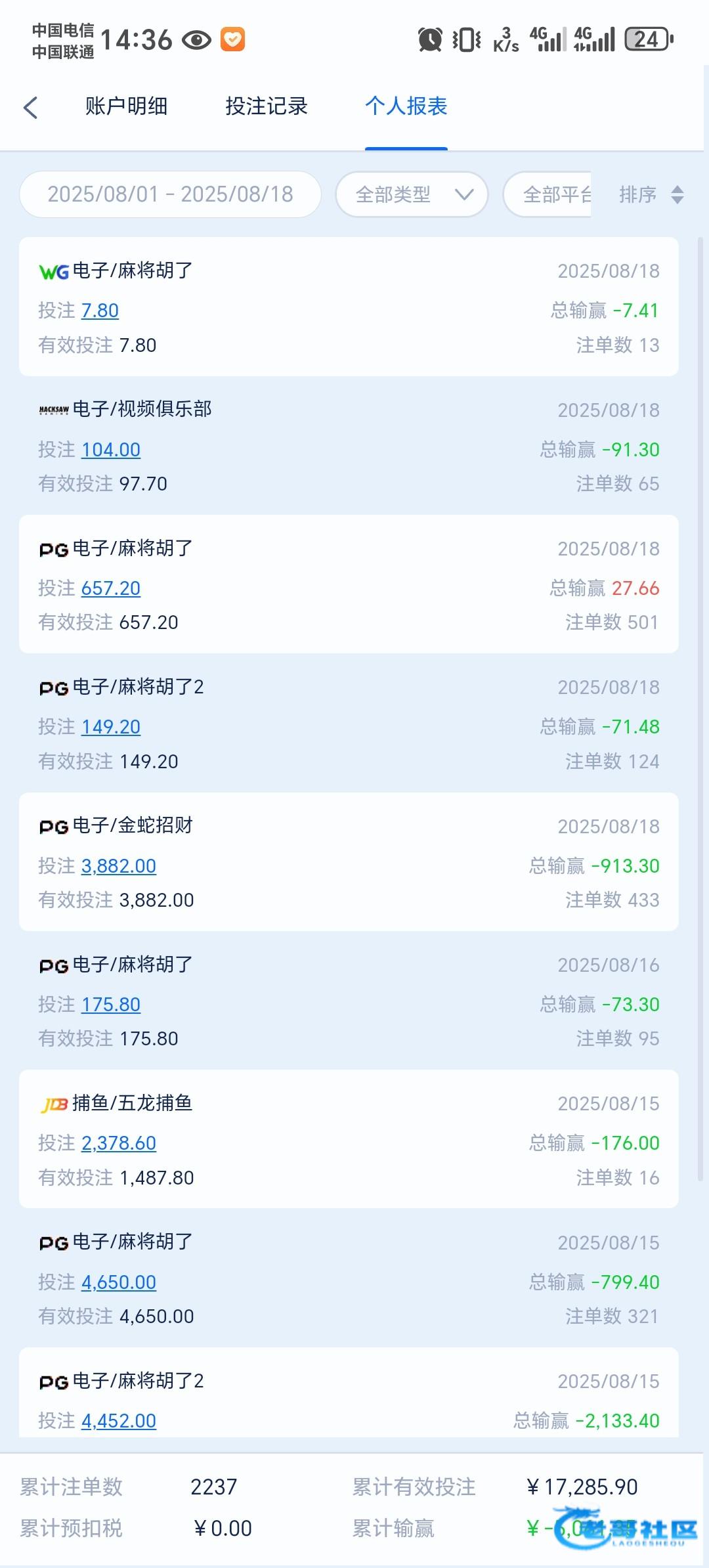Open the bet amount link 657.20
This screenshot has width=709, height=1568.
[x=111, y=588]
